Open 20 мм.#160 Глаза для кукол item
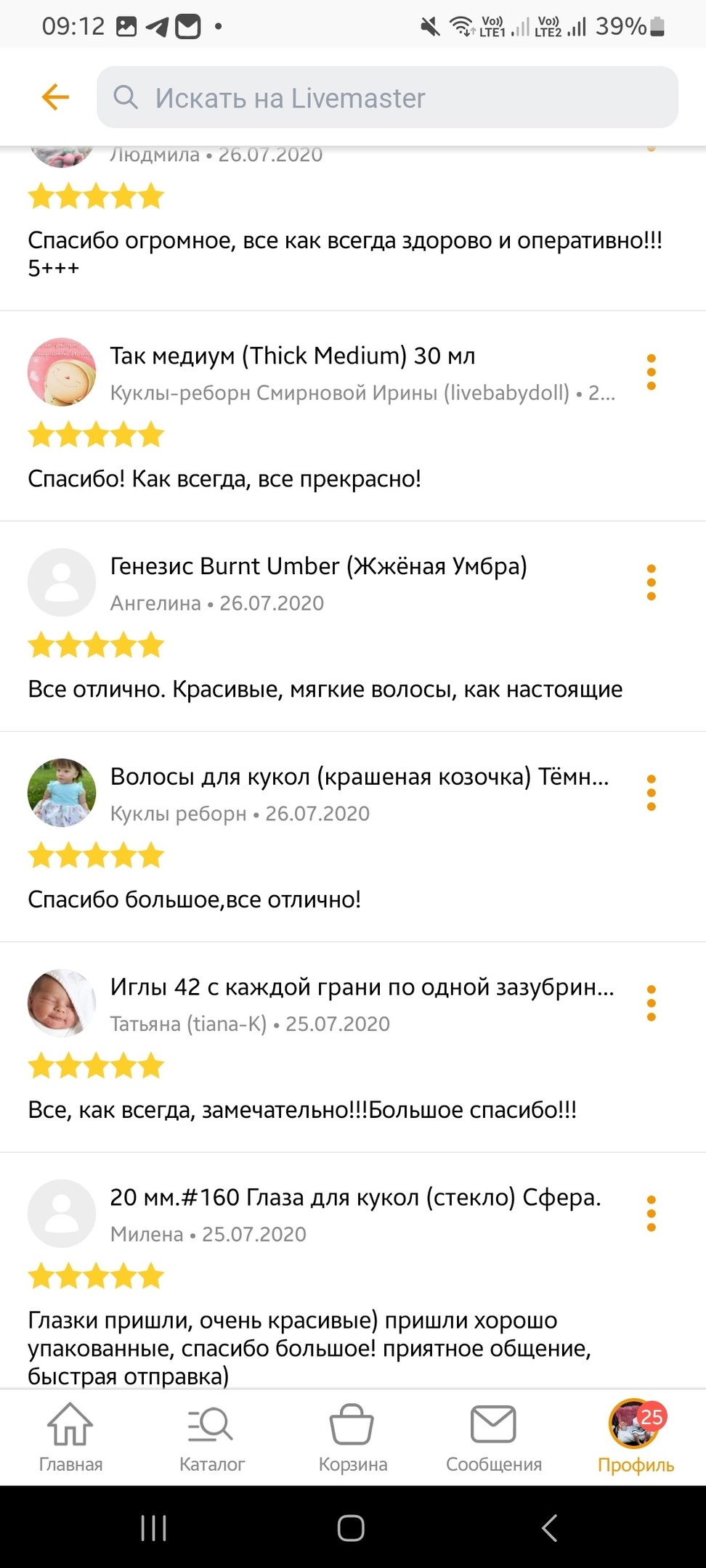 coord(355,1197)
